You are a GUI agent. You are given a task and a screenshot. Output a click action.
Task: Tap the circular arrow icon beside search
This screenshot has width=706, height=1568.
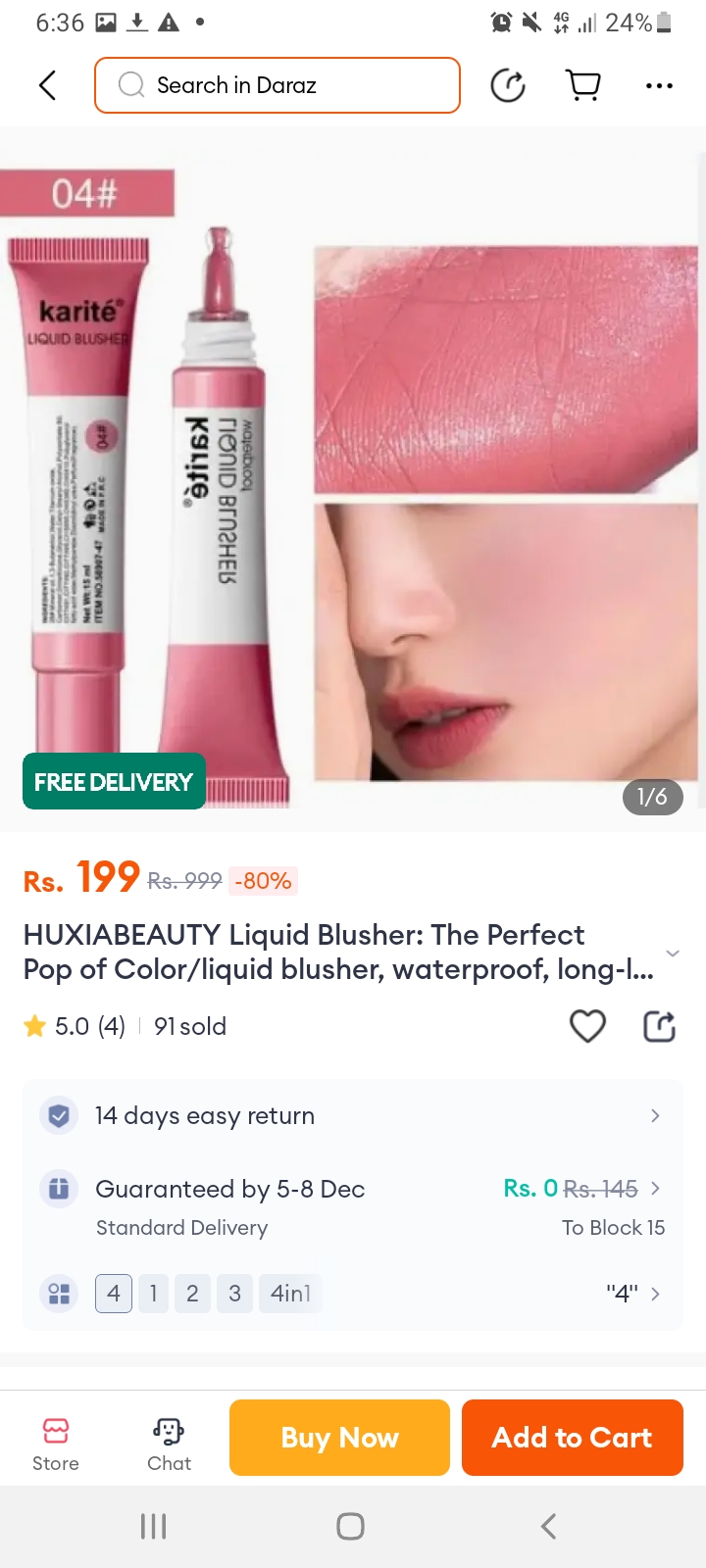[x=508, y=85]
